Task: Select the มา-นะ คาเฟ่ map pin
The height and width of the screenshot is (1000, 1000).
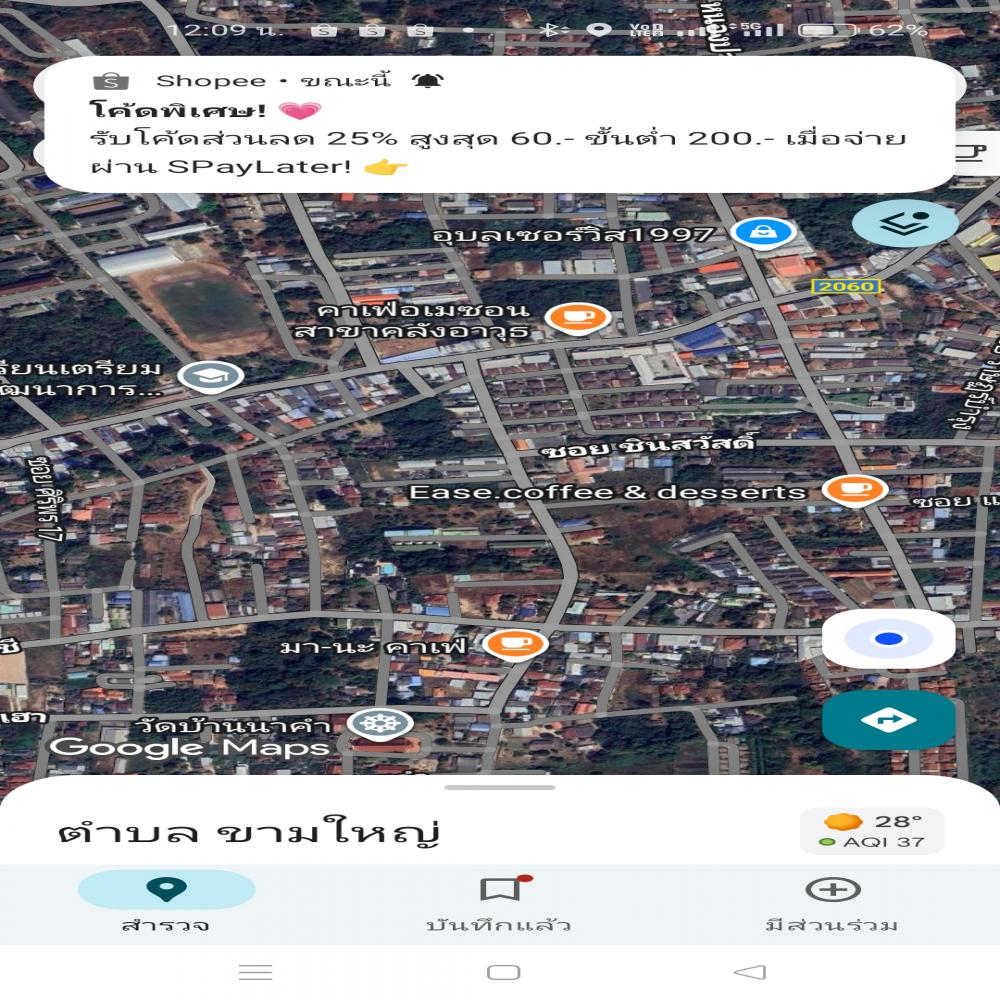Action: point(516,643)
